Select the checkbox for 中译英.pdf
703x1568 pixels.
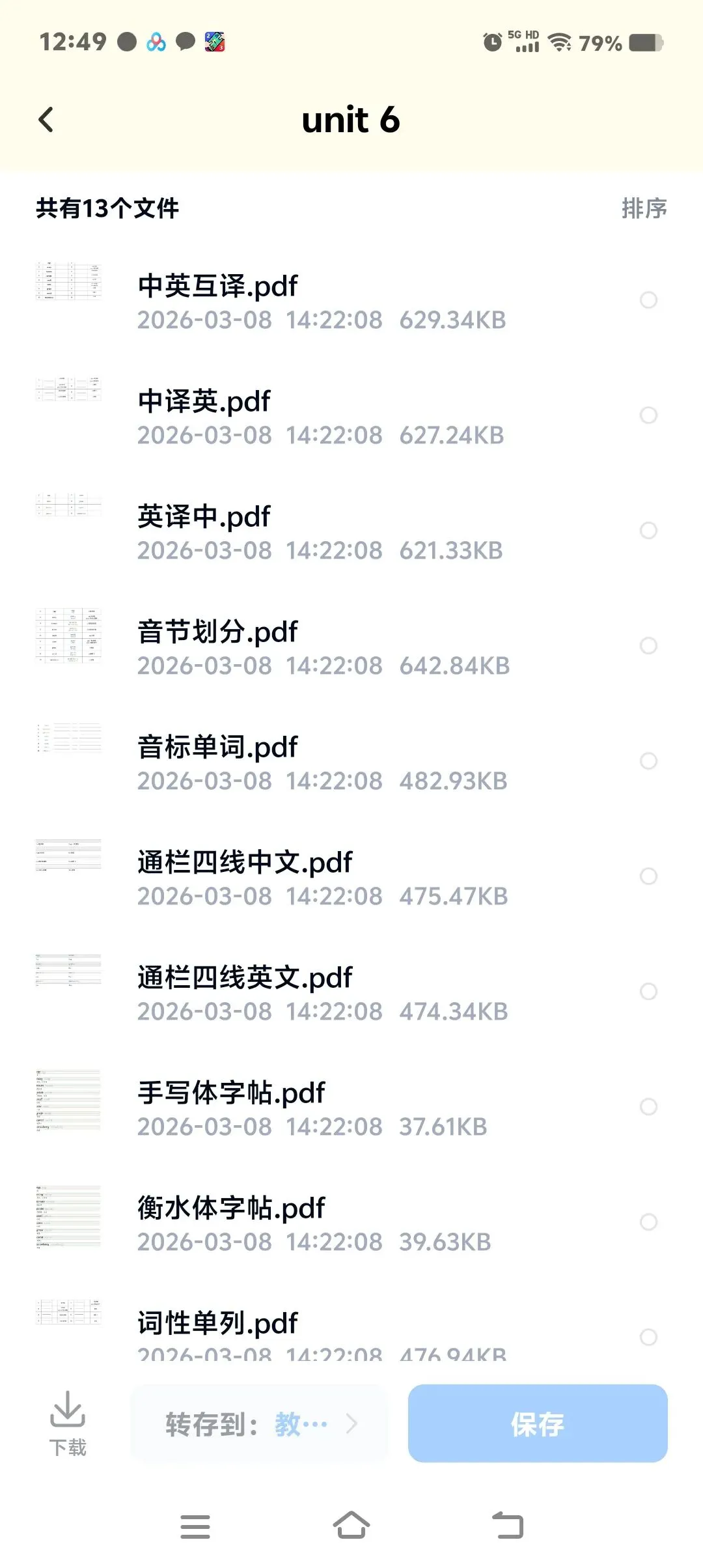pos(648,415)
